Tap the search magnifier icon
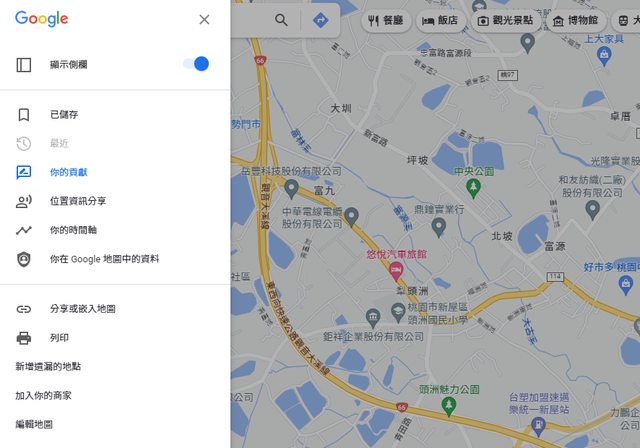The width and height of the screenshot is (640, 448). tap(281, 20)
